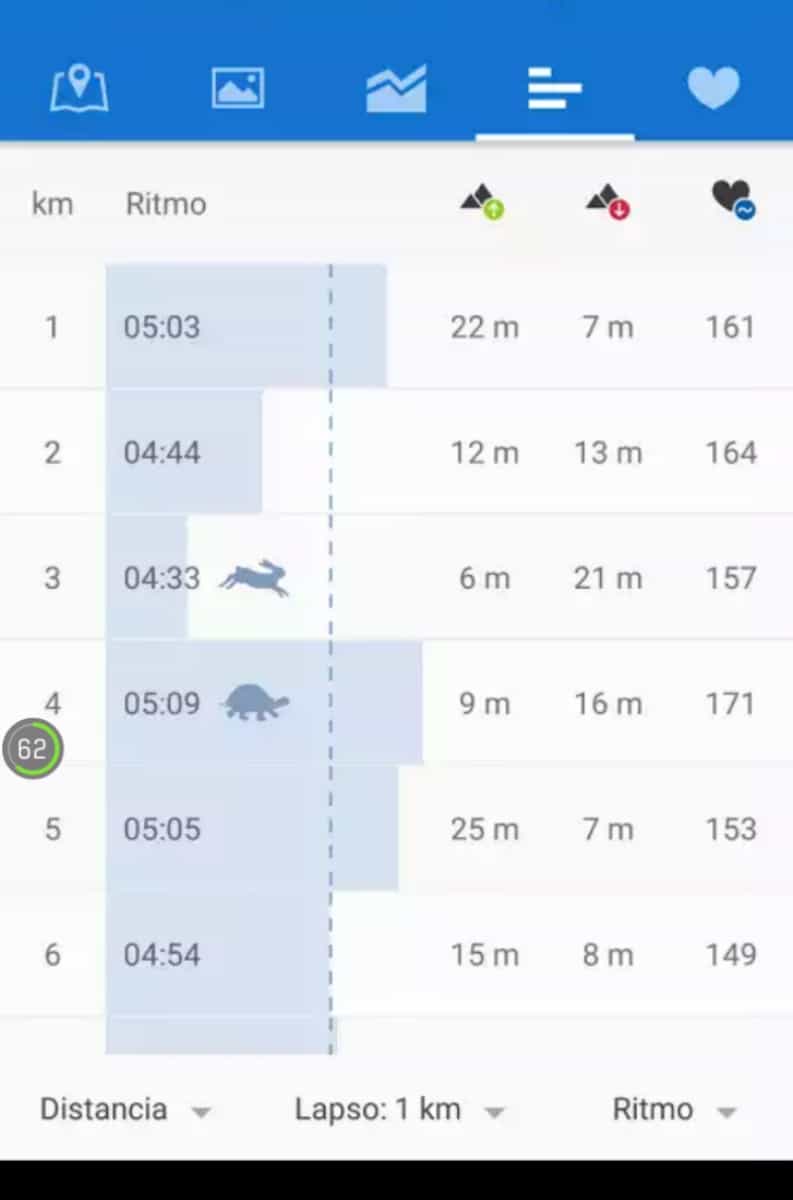The height and width of the screenshot is (1200, 793).
Task: Select the splits bar tab
Action: (x=555, y=89)
